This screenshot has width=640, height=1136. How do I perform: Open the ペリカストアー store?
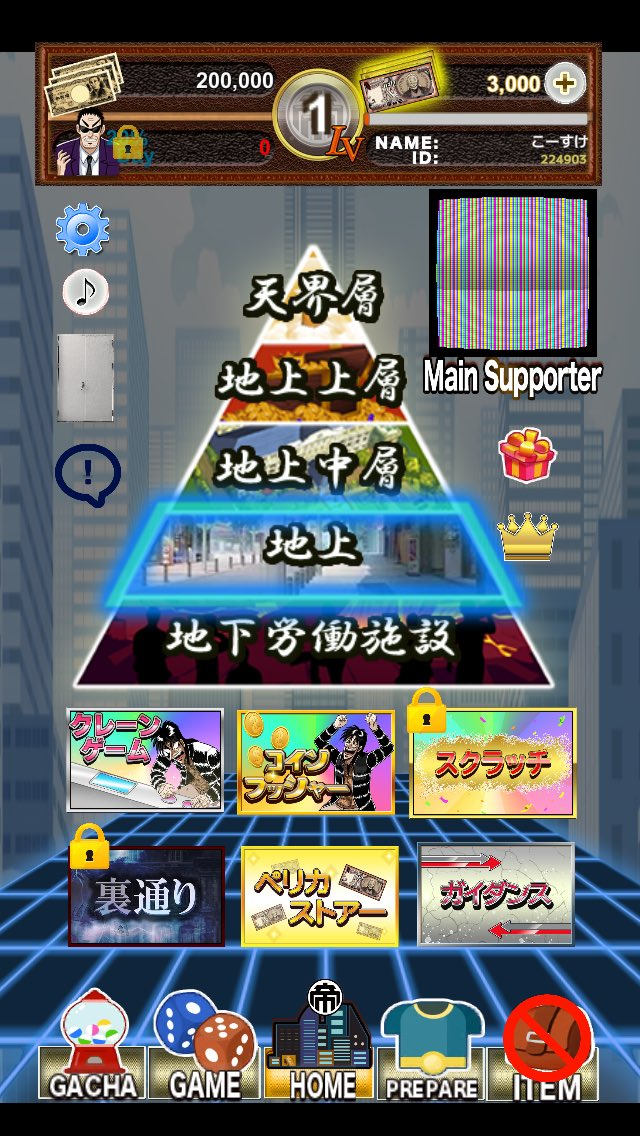coord(320,896)
